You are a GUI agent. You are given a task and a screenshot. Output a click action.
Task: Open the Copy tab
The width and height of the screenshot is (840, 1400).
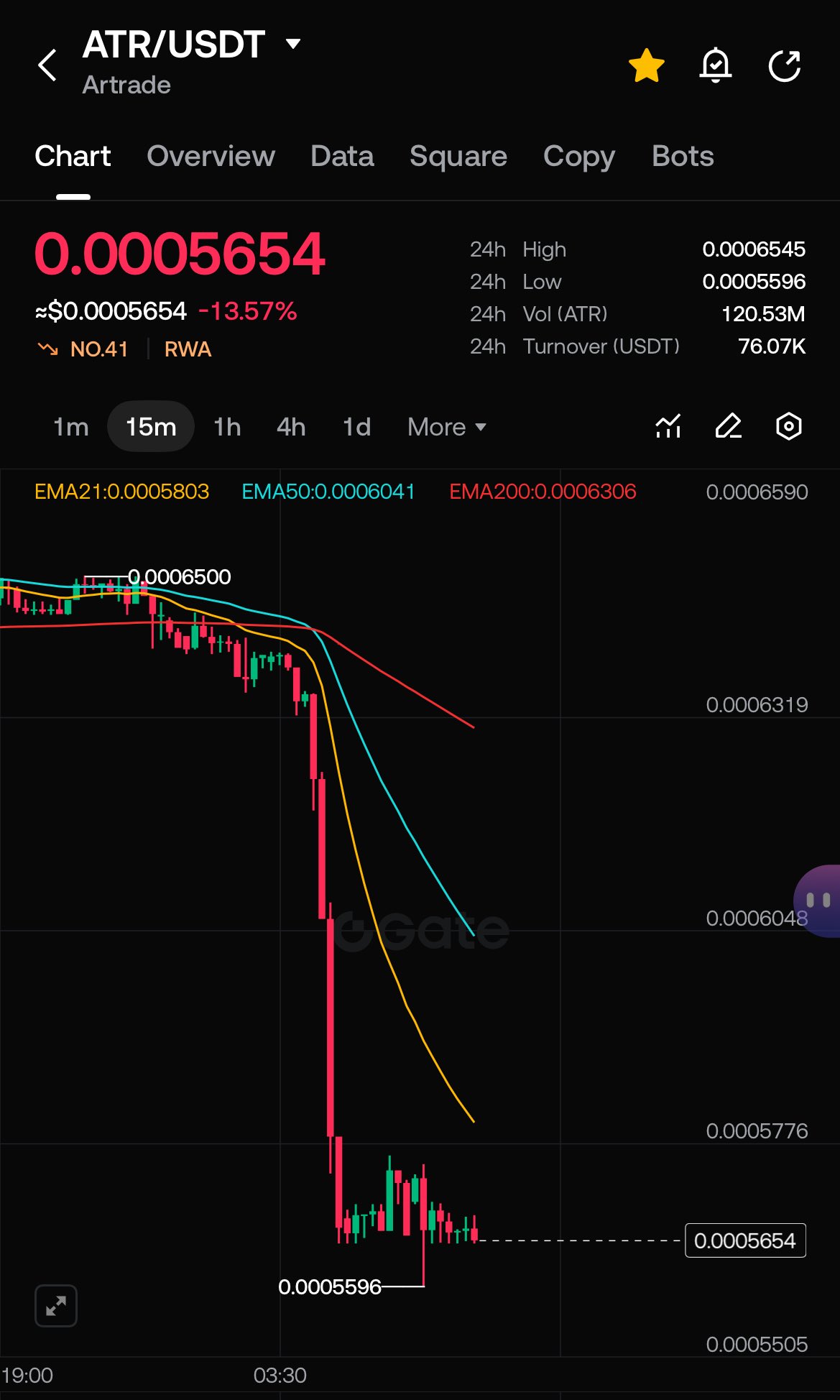point(579,156)
